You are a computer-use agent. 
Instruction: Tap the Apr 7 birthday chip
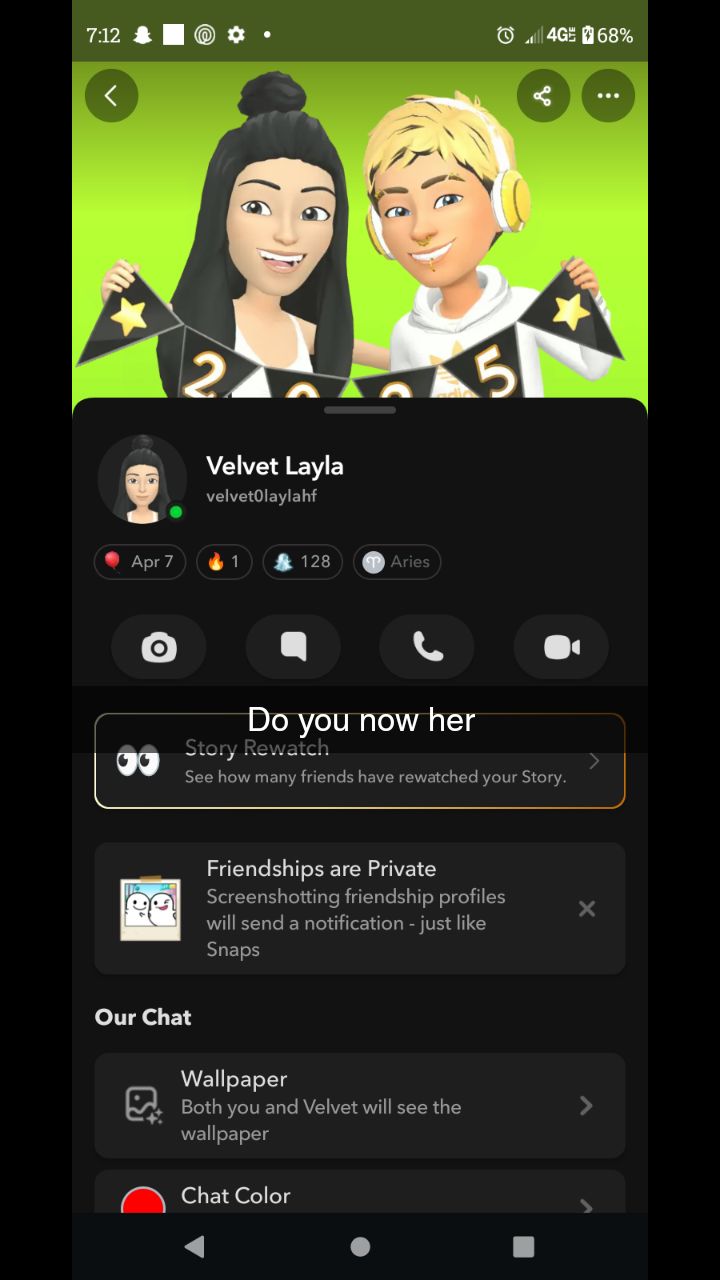pyautogui.click(x=140, y=562)
